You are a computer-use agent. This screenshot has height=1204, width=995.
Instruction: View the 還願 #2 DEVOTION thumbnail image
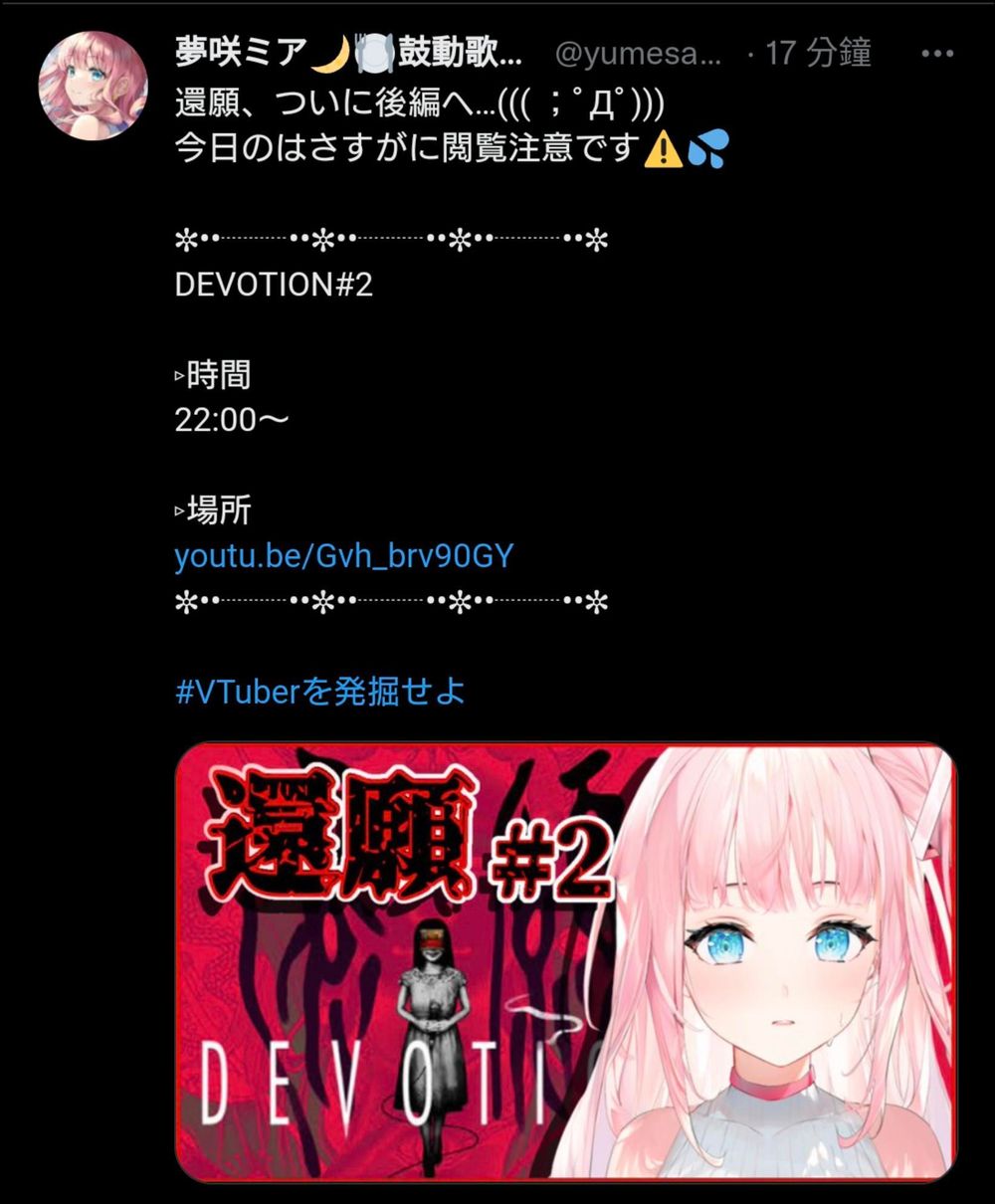pyautogui.click(x=565, y=961)
